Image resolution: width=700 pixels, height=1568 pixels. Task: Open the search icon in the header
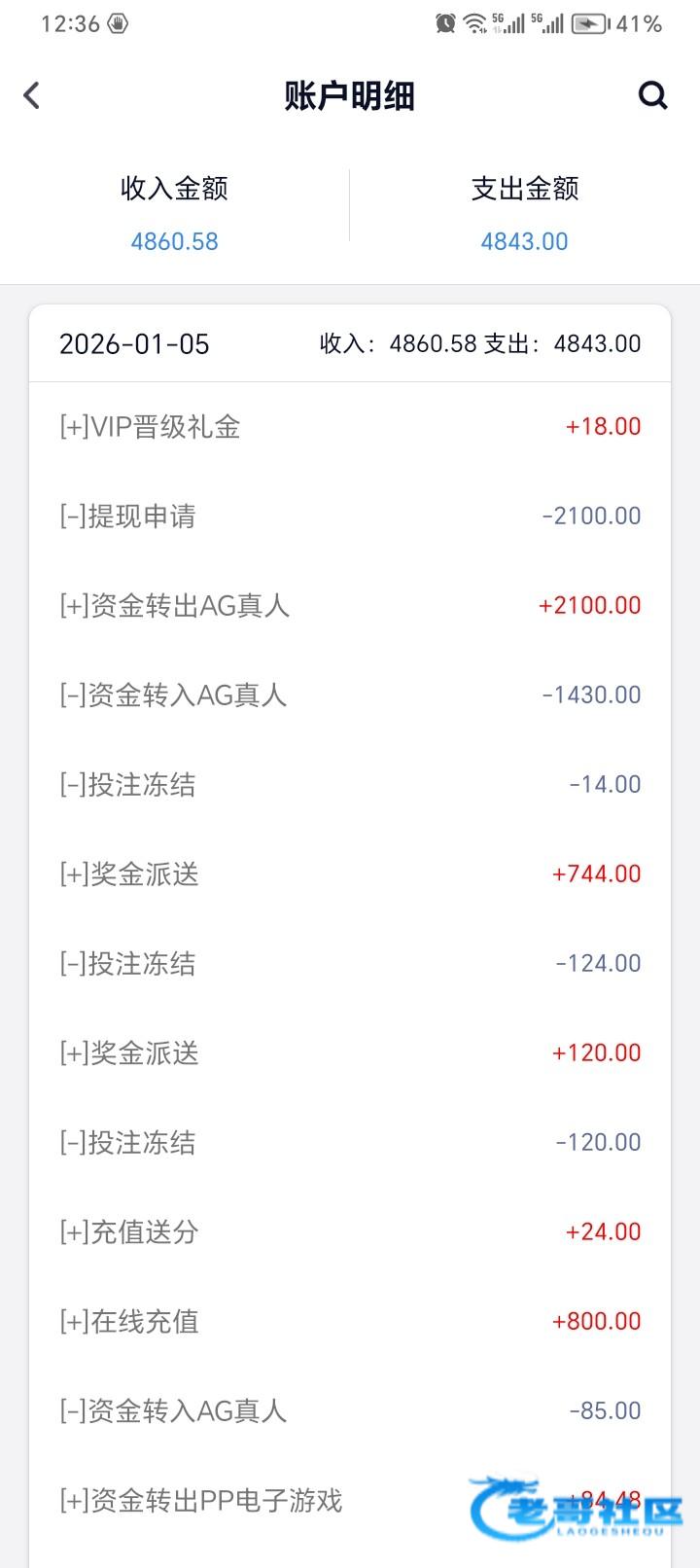tap(652, 95)
